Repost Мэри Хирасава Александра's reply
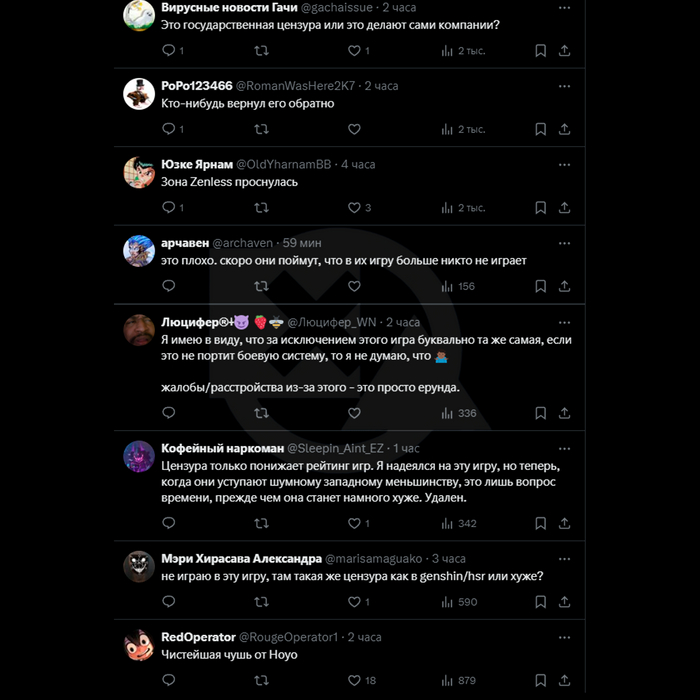 tap(261, 602)
